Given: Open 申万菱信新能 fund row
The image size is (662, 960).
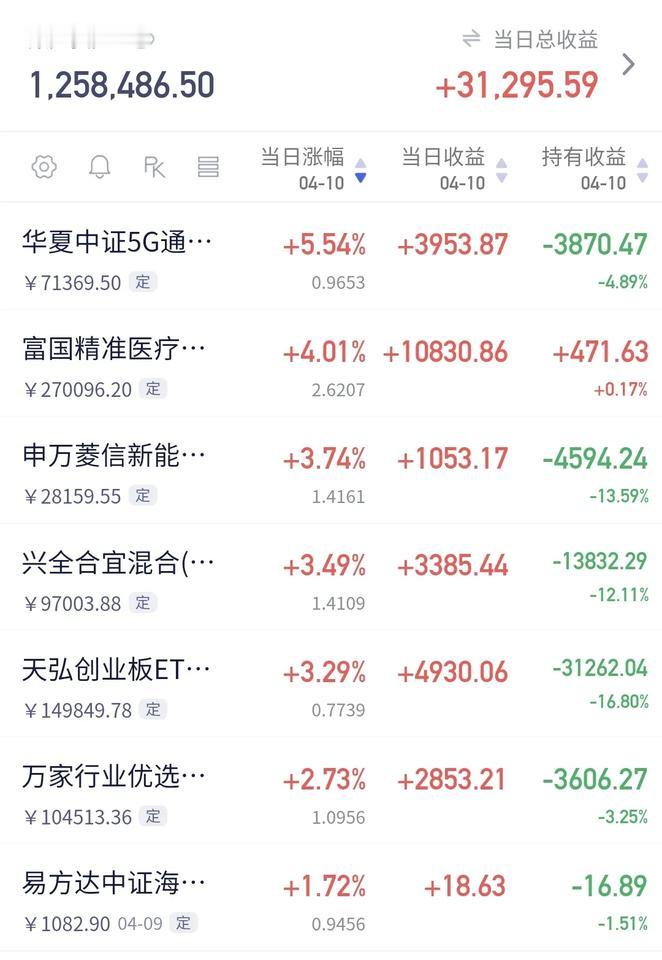Looking at the screenshot, I should point(331,470).
